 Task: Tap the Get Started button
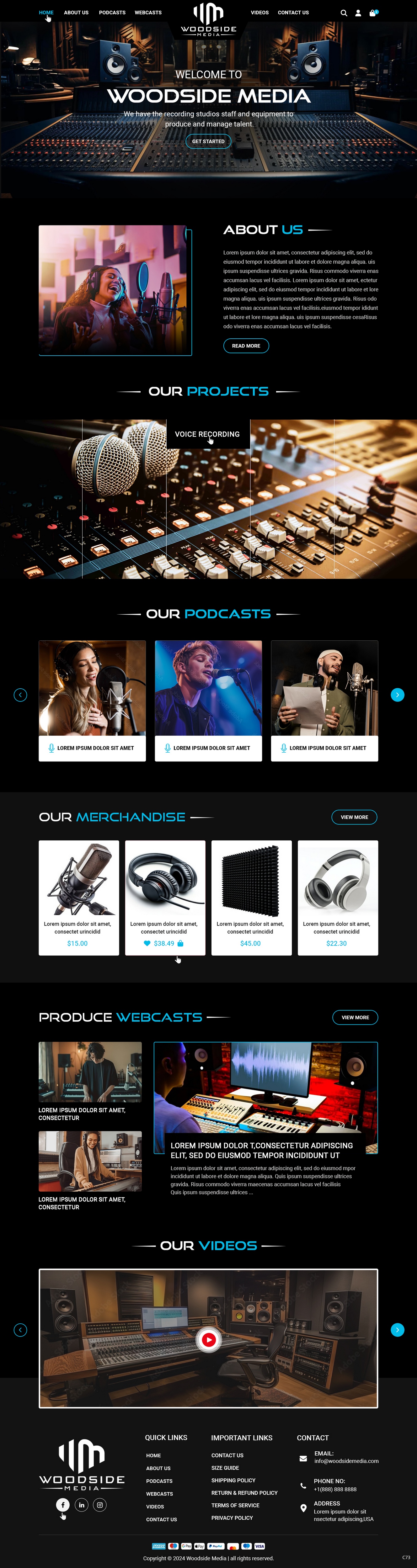coord(208,141)
